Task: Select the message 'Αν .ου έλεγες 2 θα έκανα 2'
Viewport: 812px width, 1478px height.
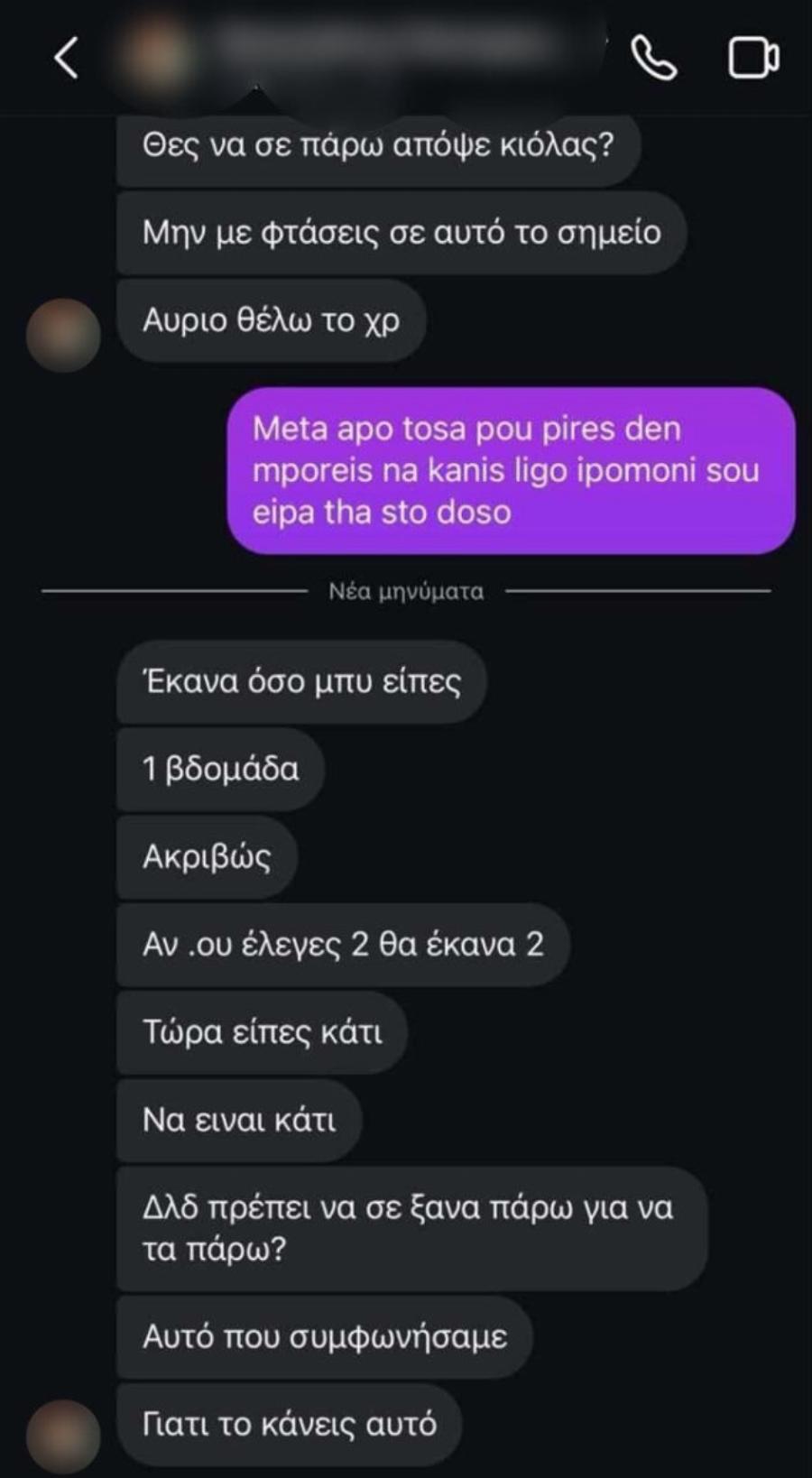Action: [343, 946]
